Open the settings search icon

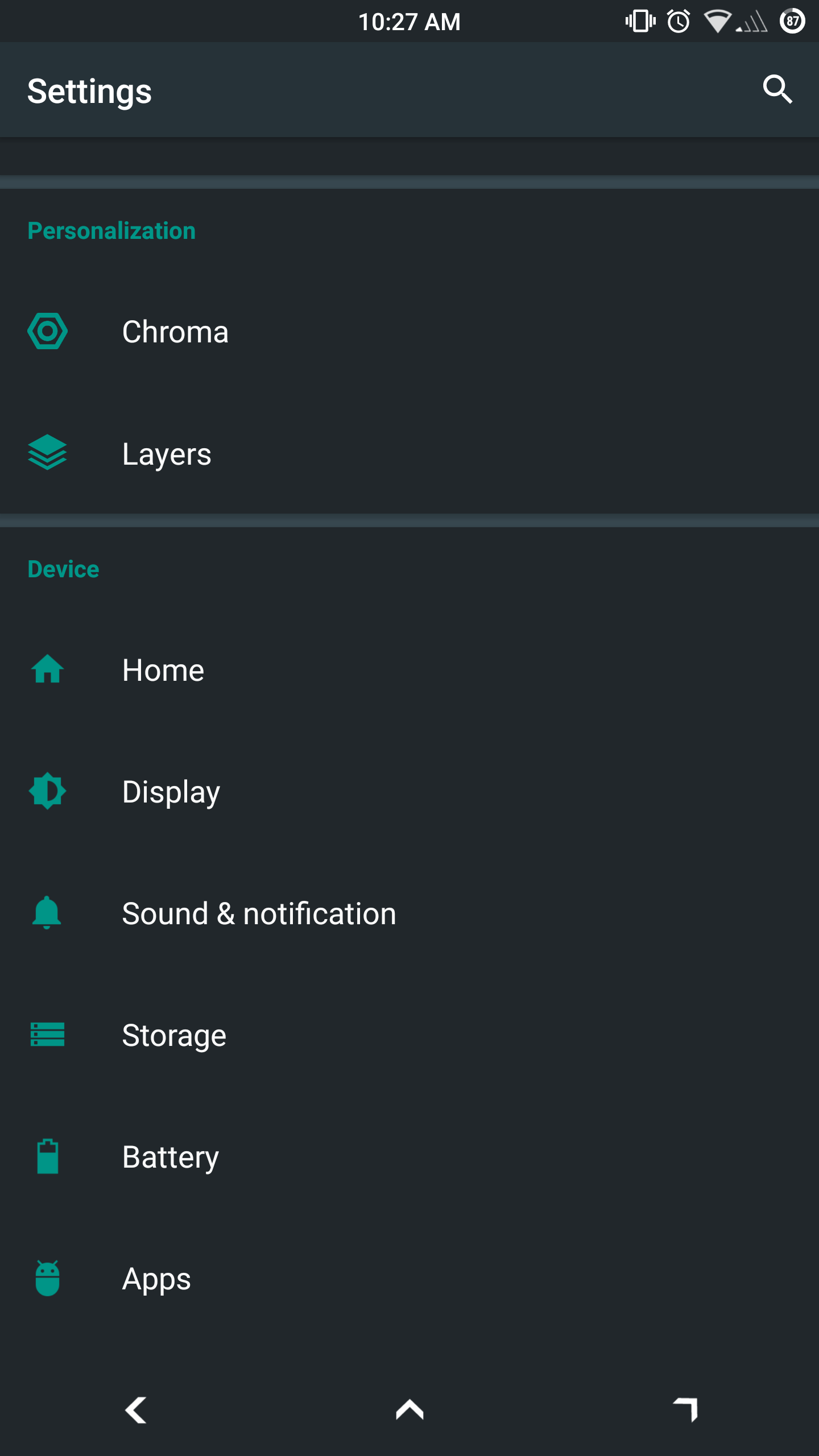point(777,90)
